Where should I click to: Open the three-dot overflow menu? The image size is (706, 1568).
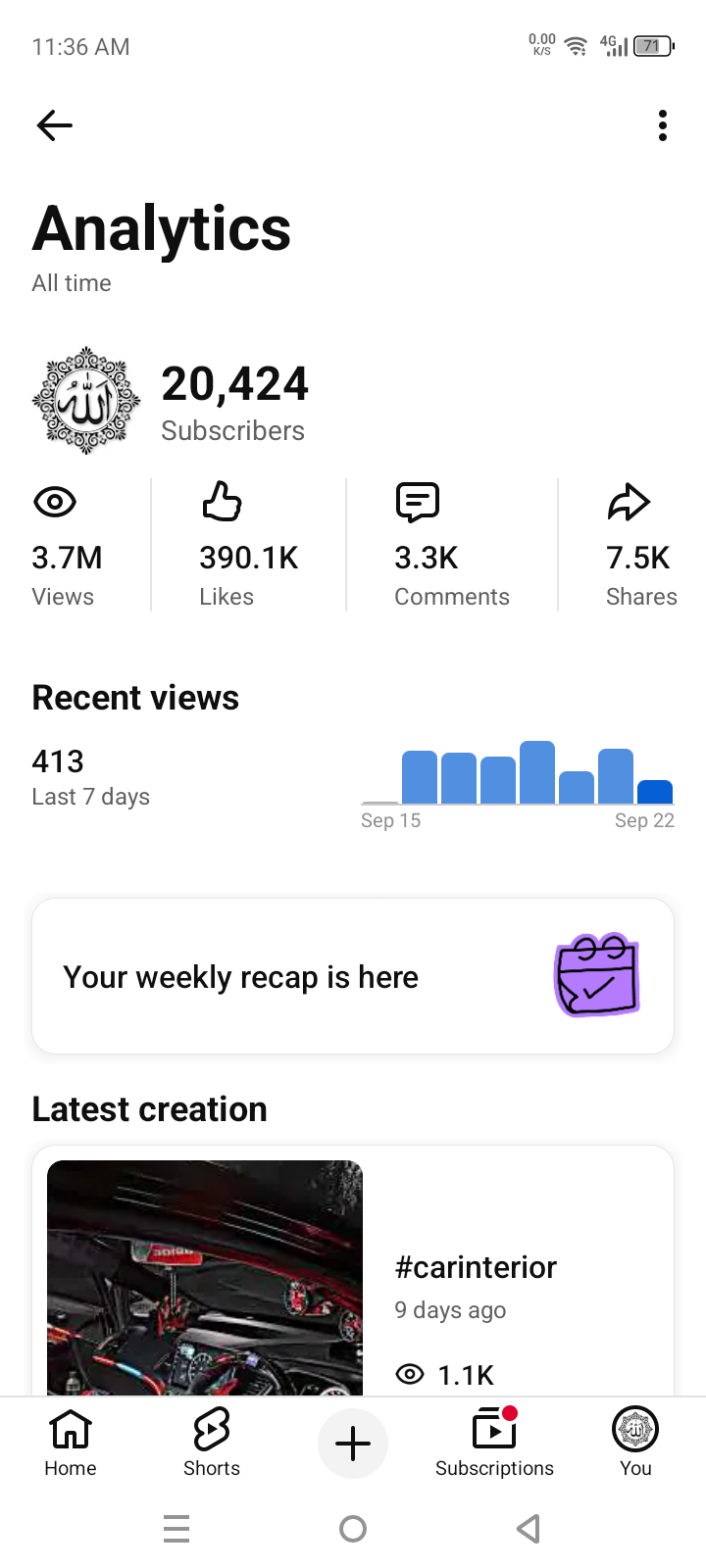[663, 125]
